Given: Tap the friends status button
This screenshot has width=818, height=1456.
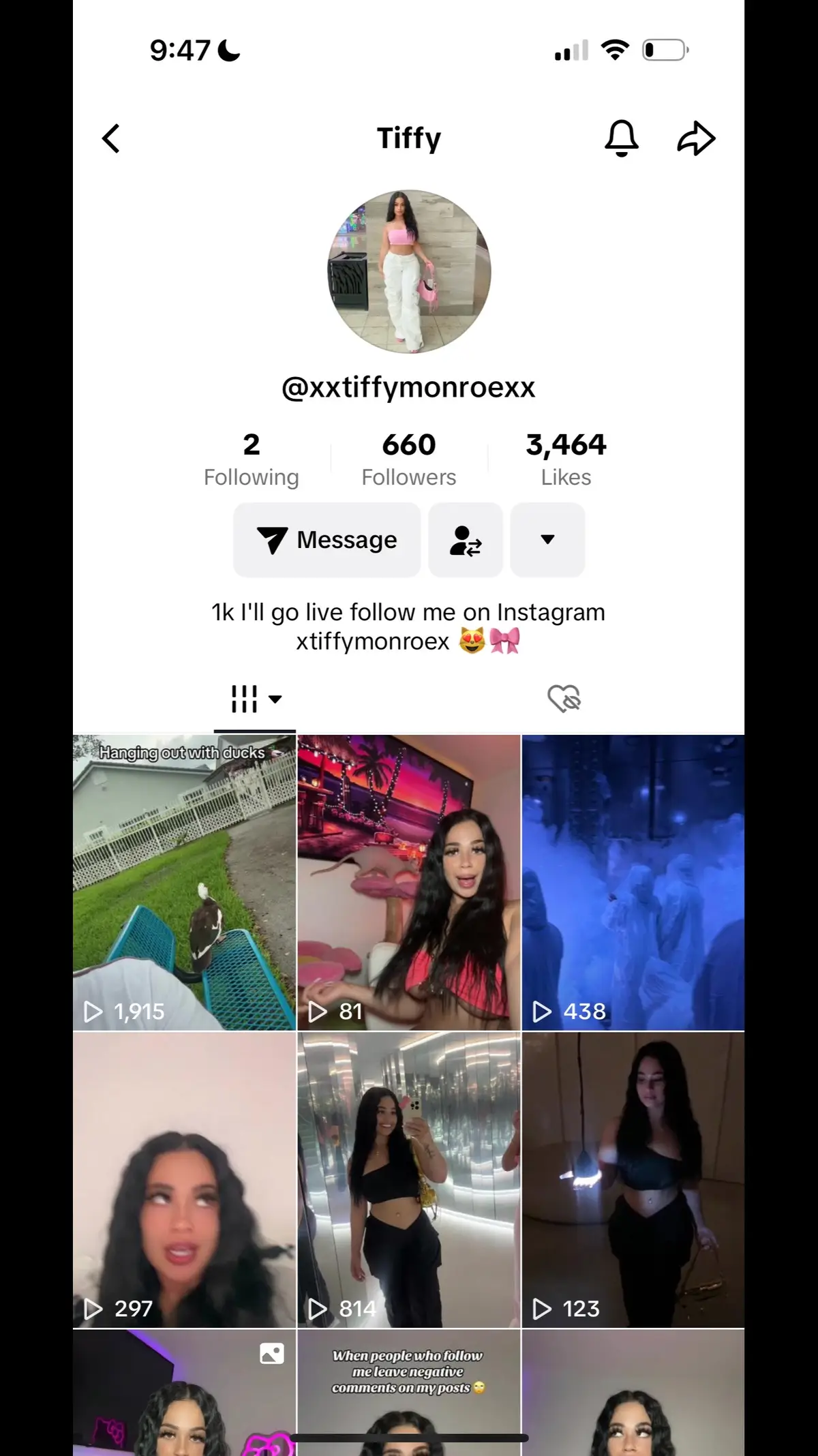Looking at the screenshot, I should (x=466, y=540).
